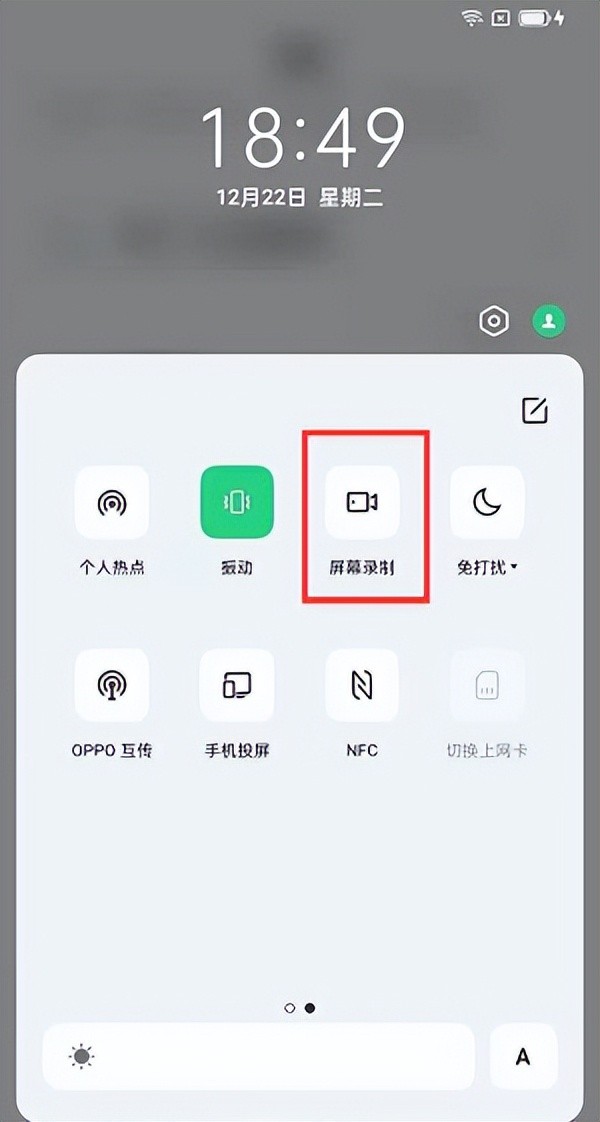The width and height of the screenshot is (600, 1122).
Task: Open the user account avatar
Action: click(x=548, y=321)
